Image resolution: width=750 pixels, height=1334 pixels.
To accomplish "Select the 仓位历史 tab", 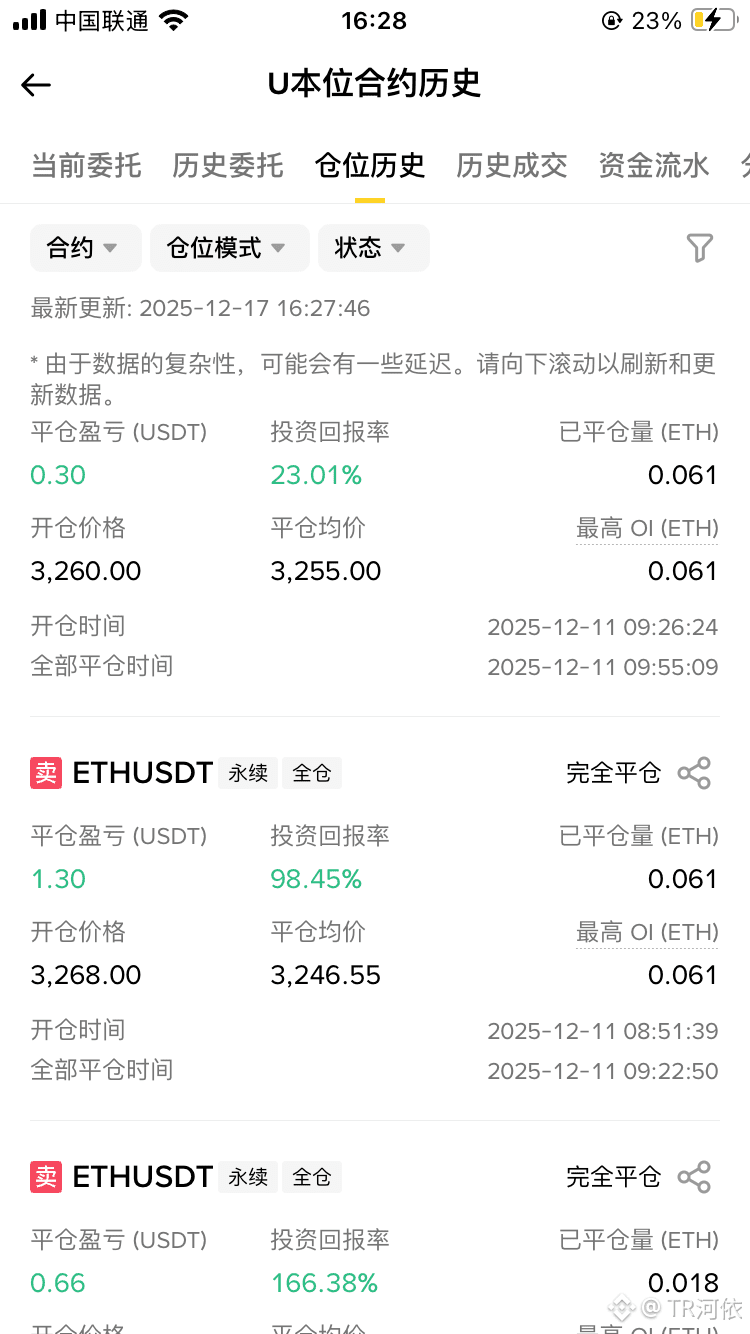I will (370, 165).
